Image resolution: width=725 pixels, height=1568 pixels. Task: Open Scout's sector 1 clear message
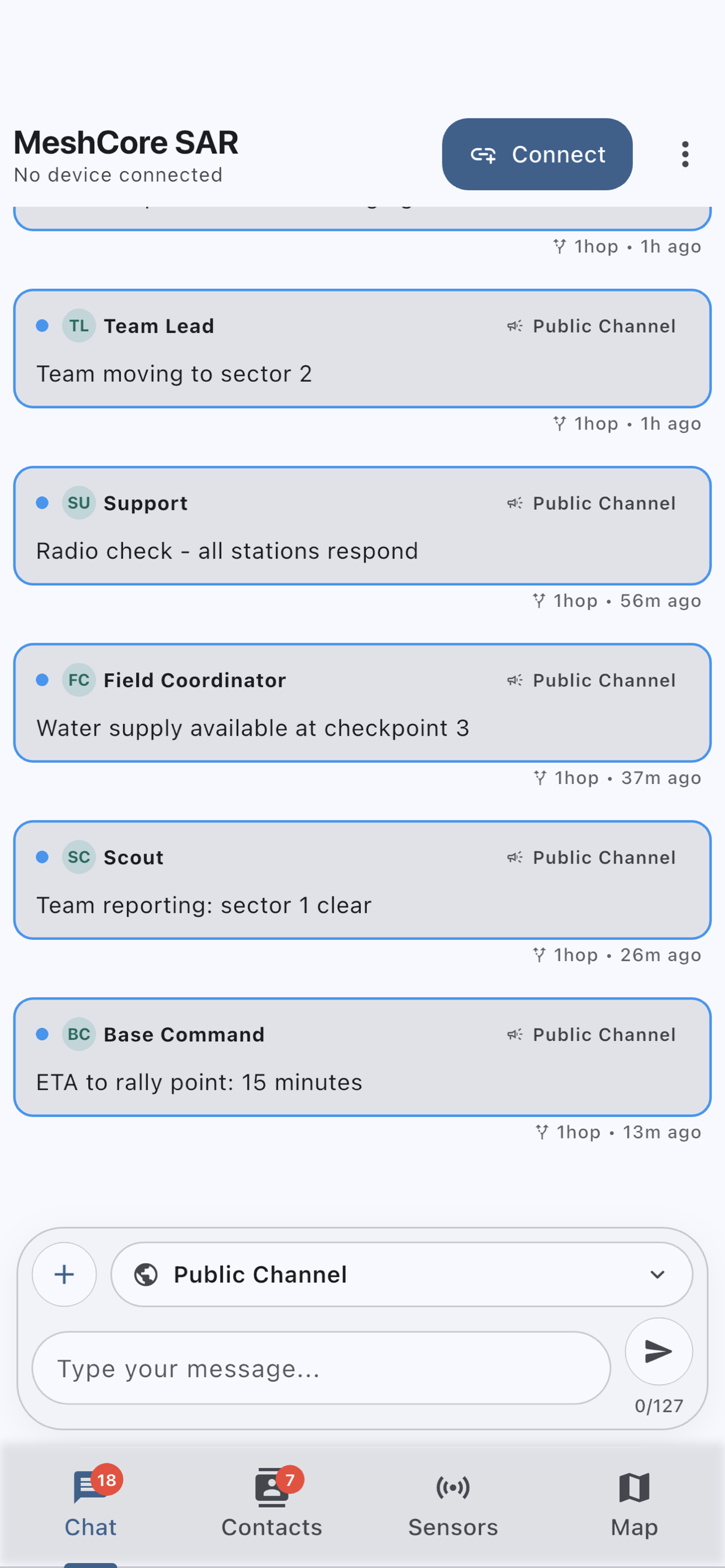362,880
